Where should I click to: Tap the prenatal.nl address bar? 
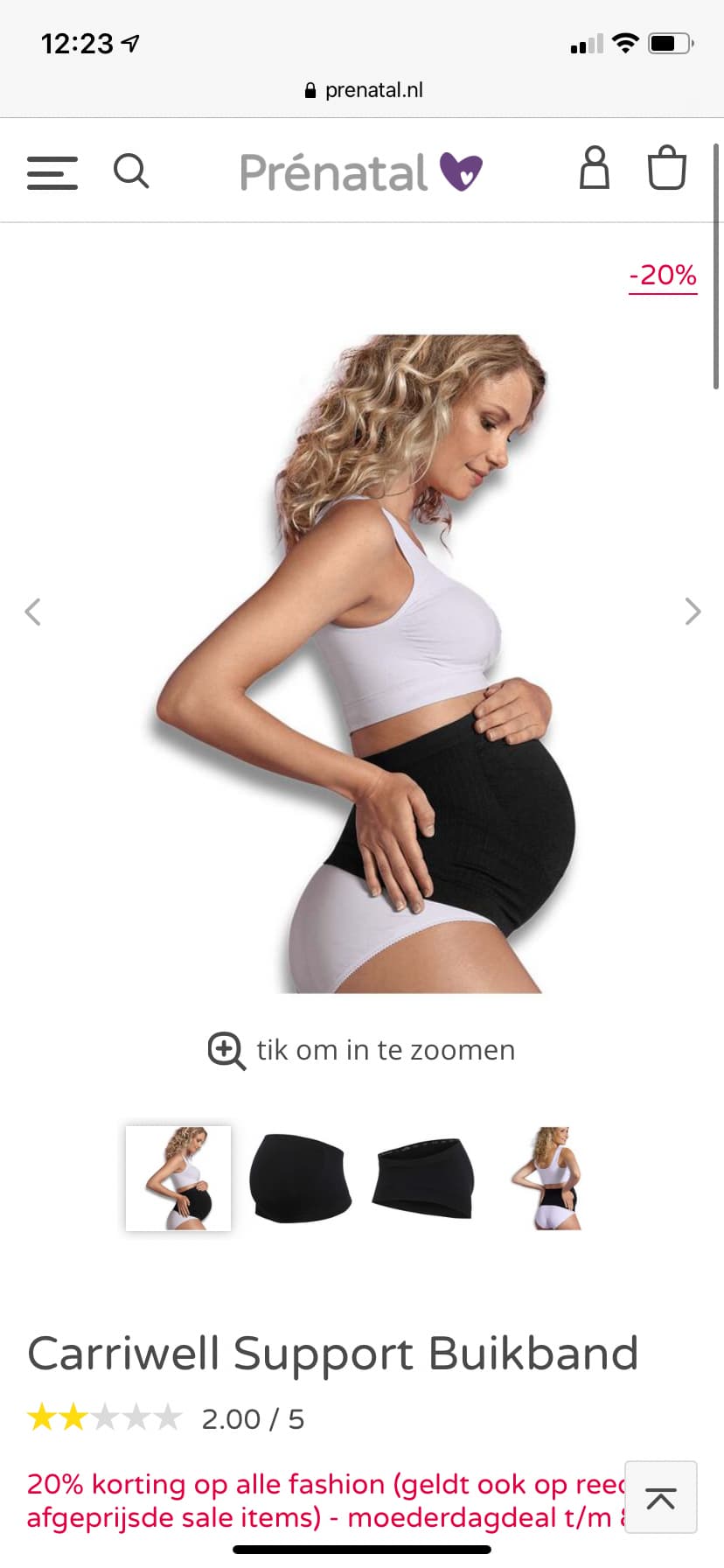pos(362,90)
